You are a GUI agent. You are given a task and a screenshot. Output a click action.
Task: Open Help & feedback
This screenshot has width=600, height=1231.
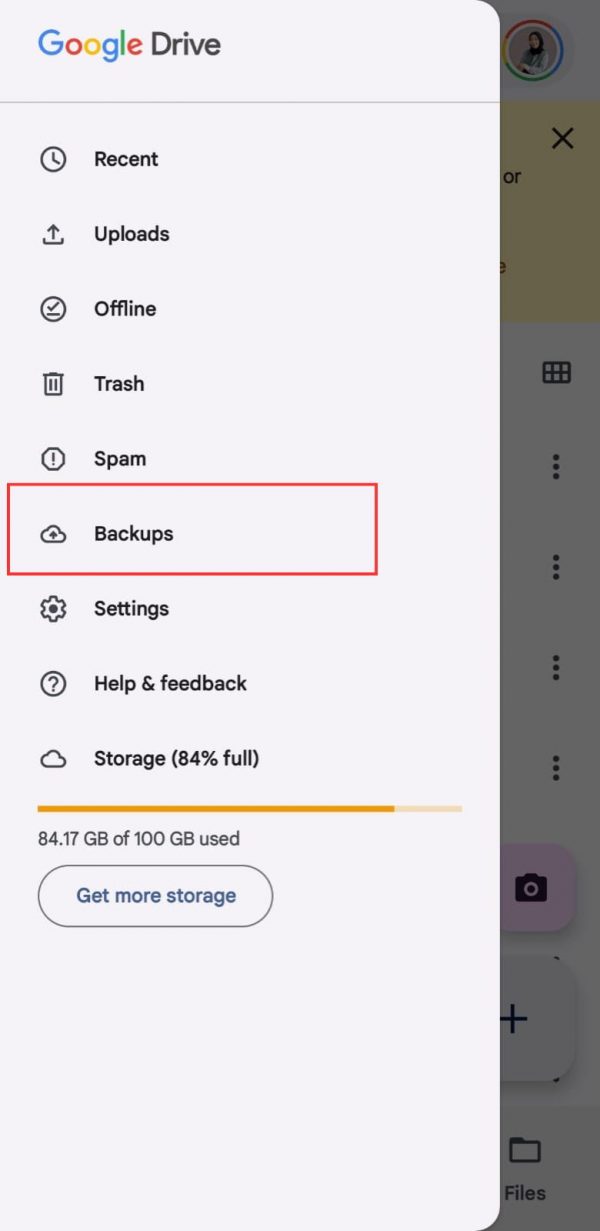249,684
